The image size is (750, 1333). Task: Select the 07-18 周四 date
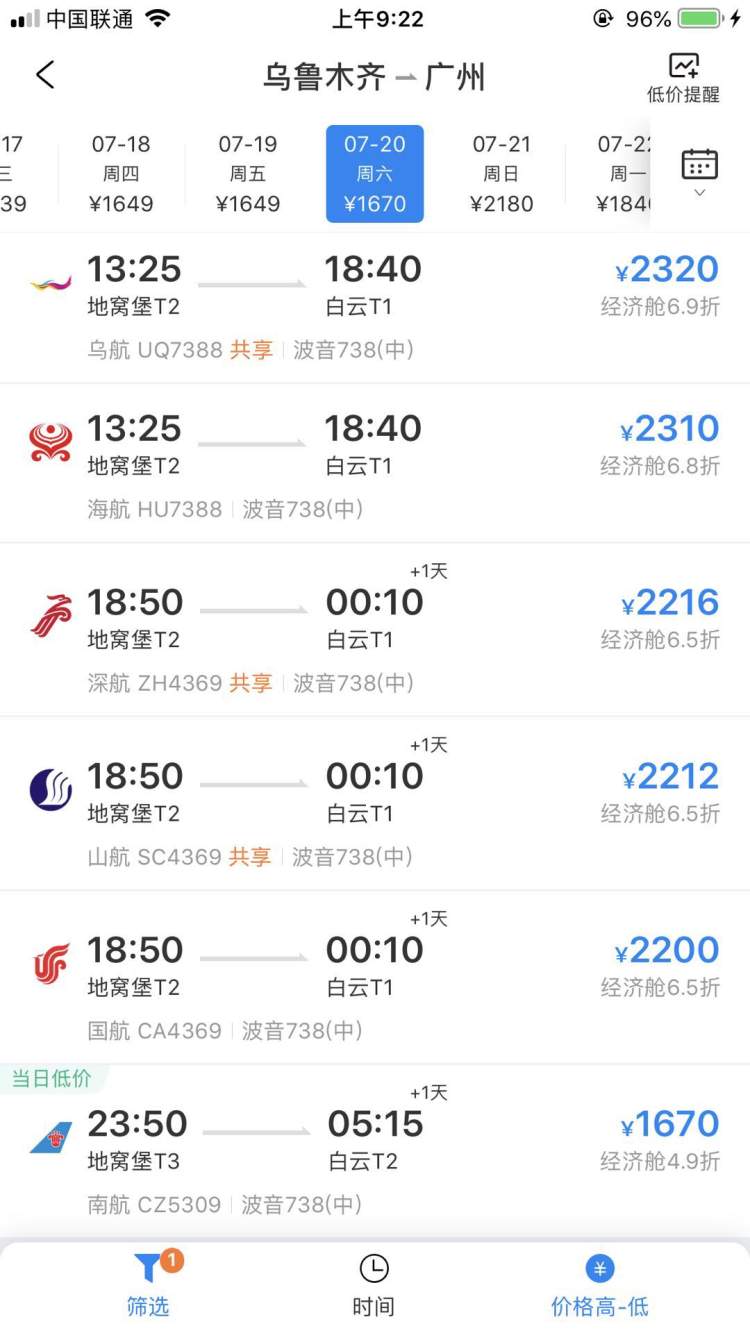click(121, 174)
